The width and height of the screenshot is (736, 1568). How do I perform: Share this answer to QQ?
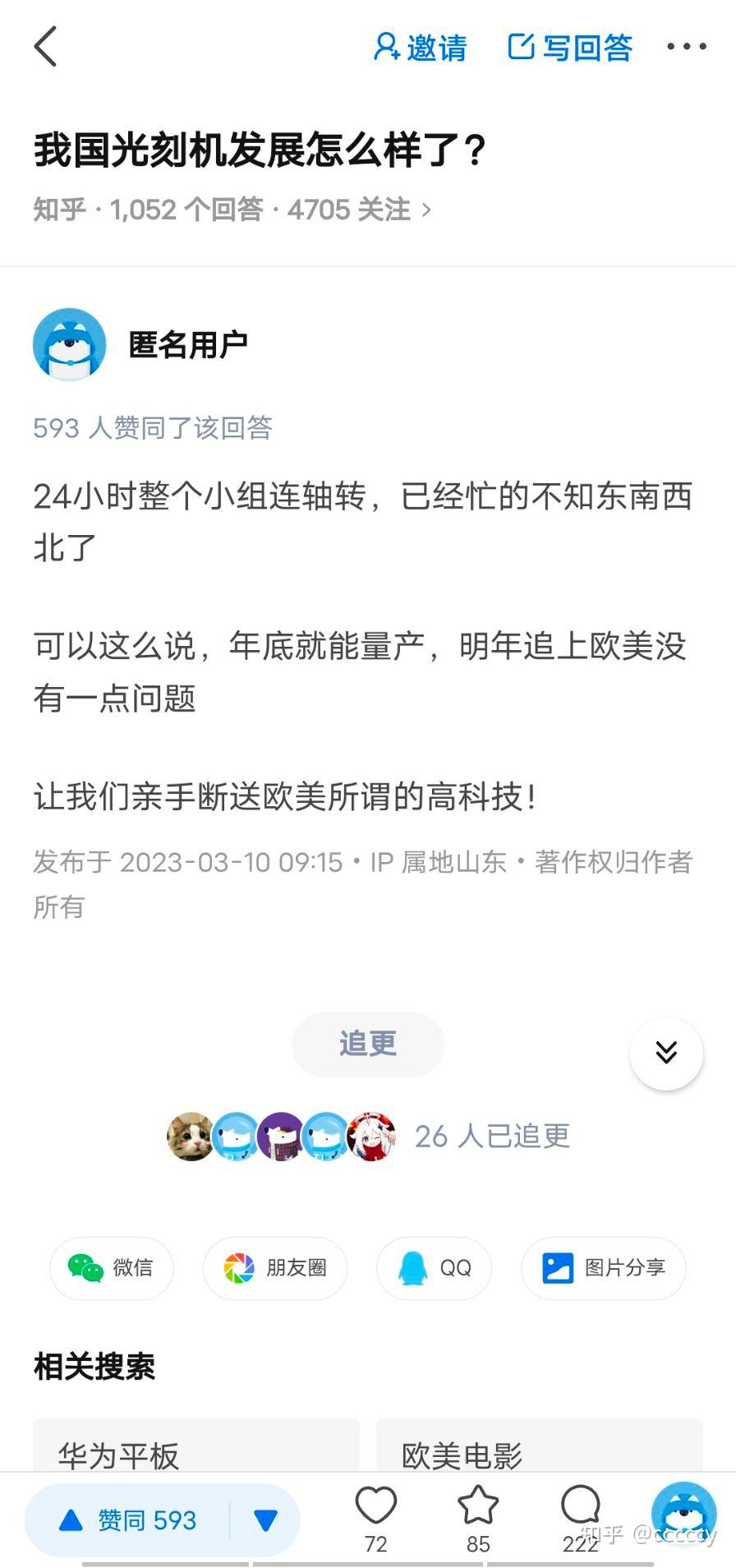pos(435,1268)
